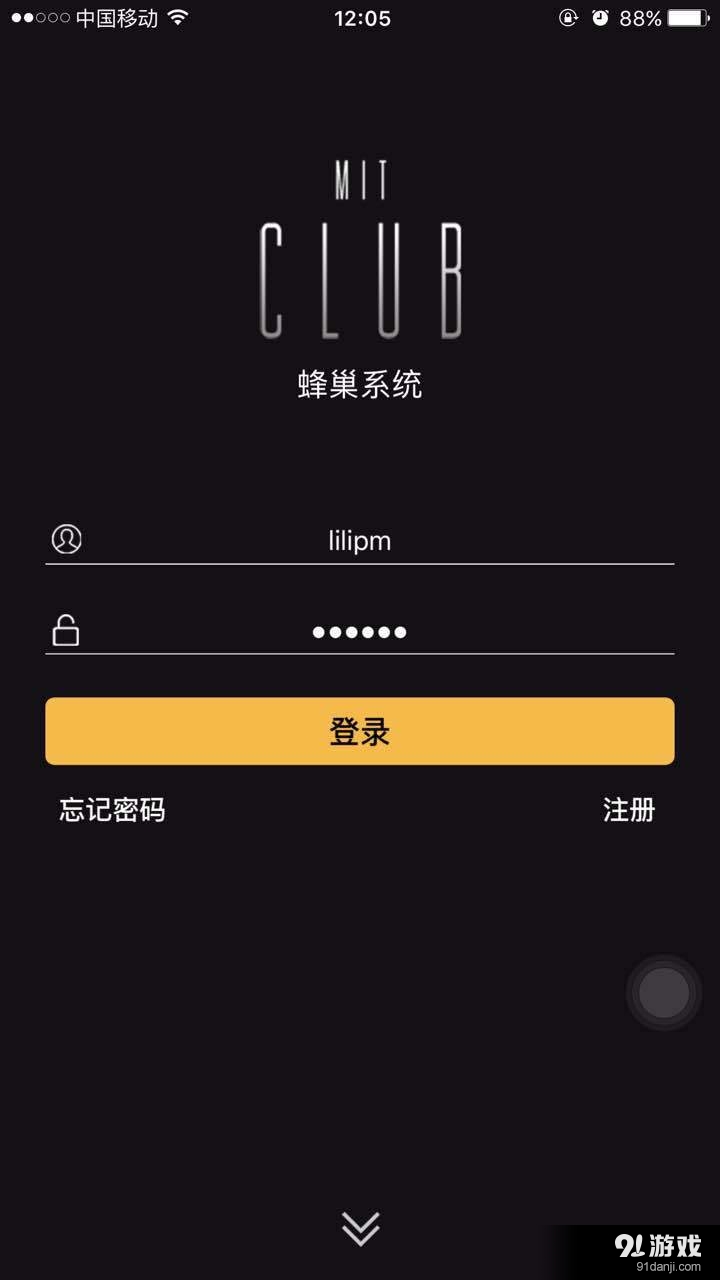The width and height of the screenshot is (720, 1280).
Task: Tap the 12:05 clock in status bar
Action: pyautogui.click(x=360, y=17)
